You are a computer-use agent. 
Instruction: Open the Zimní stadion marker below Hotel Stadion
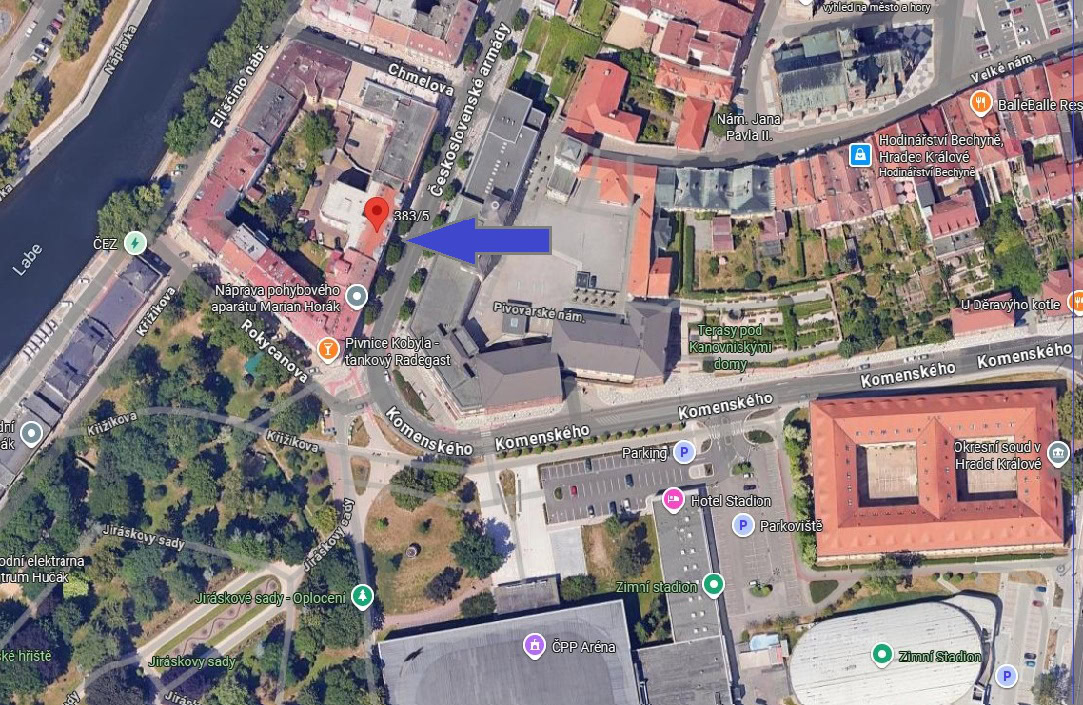(x=713, y=585)
